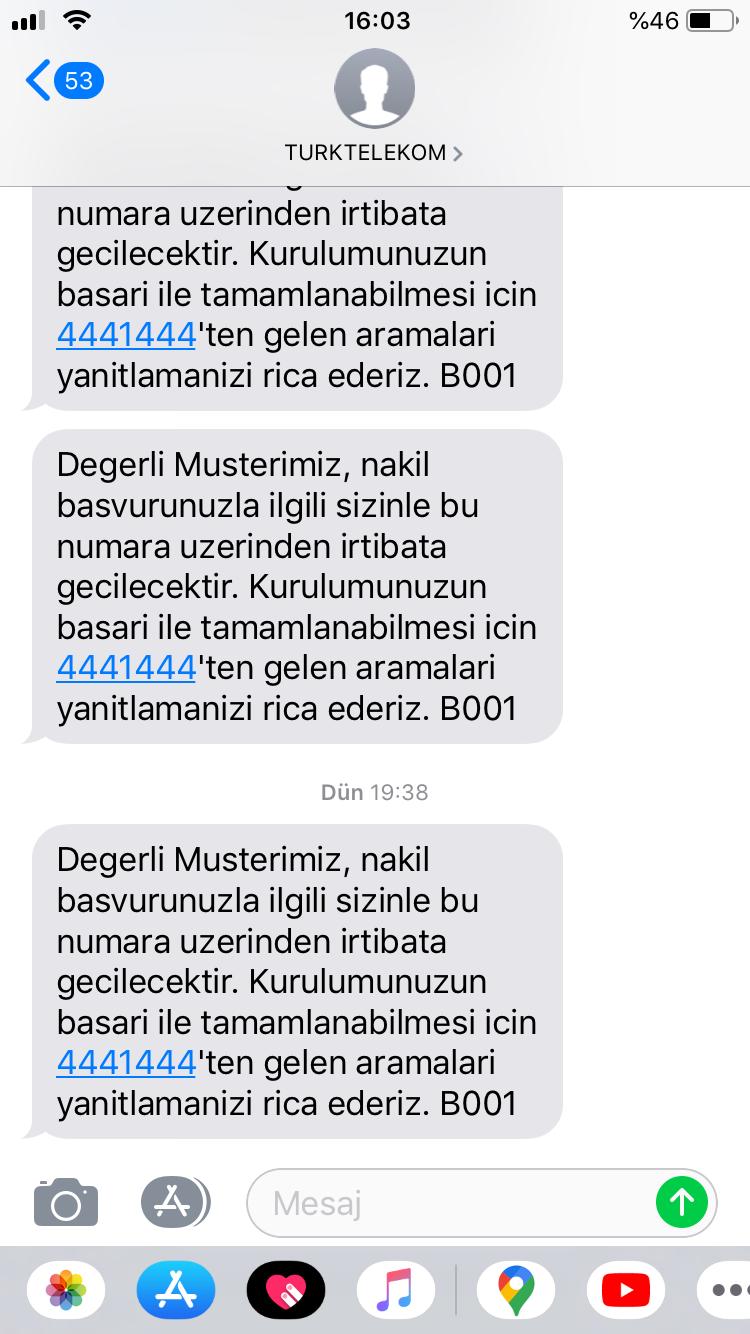Go back to the message list

pyautogui.click(x=64, y=80)
